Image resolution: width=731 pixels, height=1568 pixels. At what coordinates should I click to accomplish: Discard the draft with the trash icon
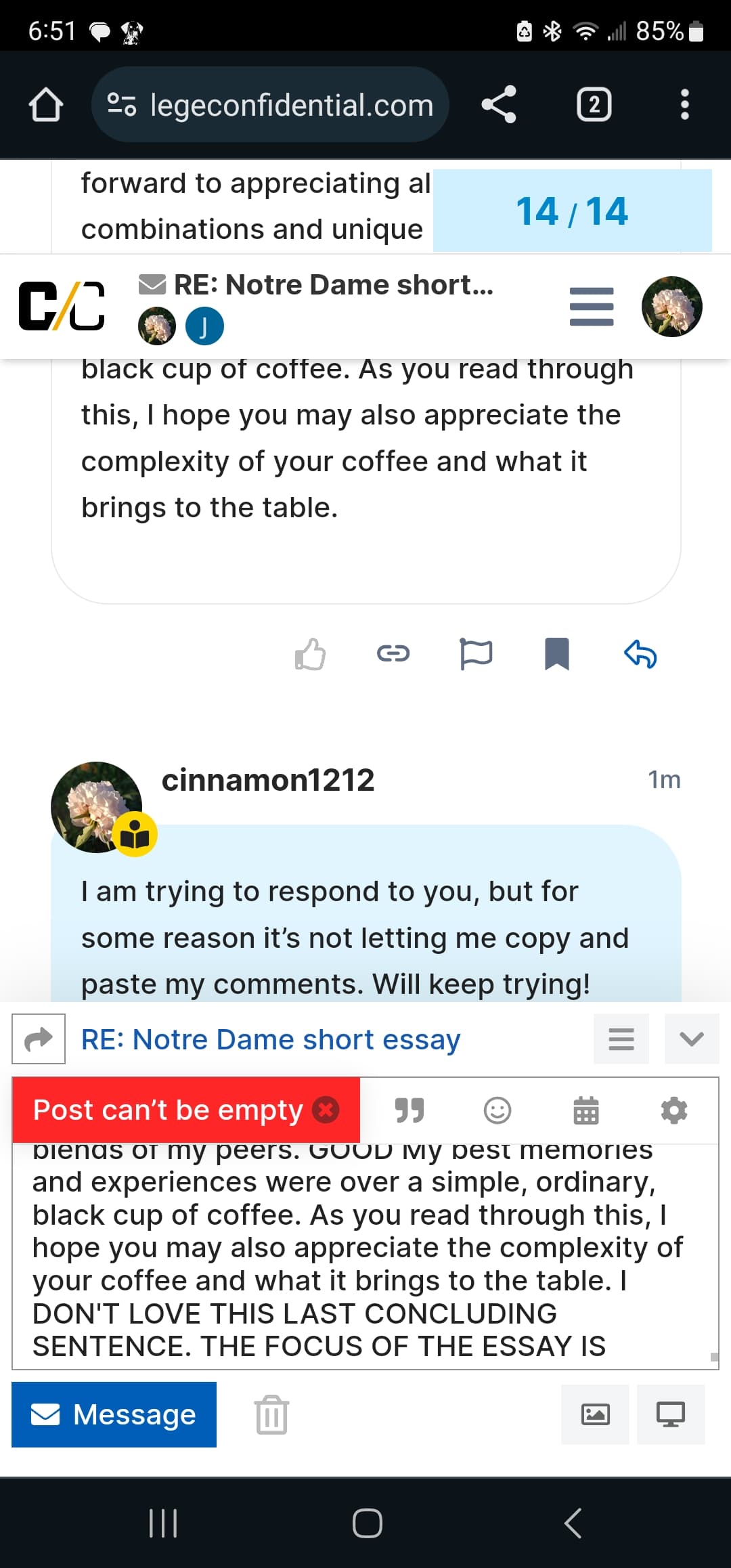coord(272,1414)
